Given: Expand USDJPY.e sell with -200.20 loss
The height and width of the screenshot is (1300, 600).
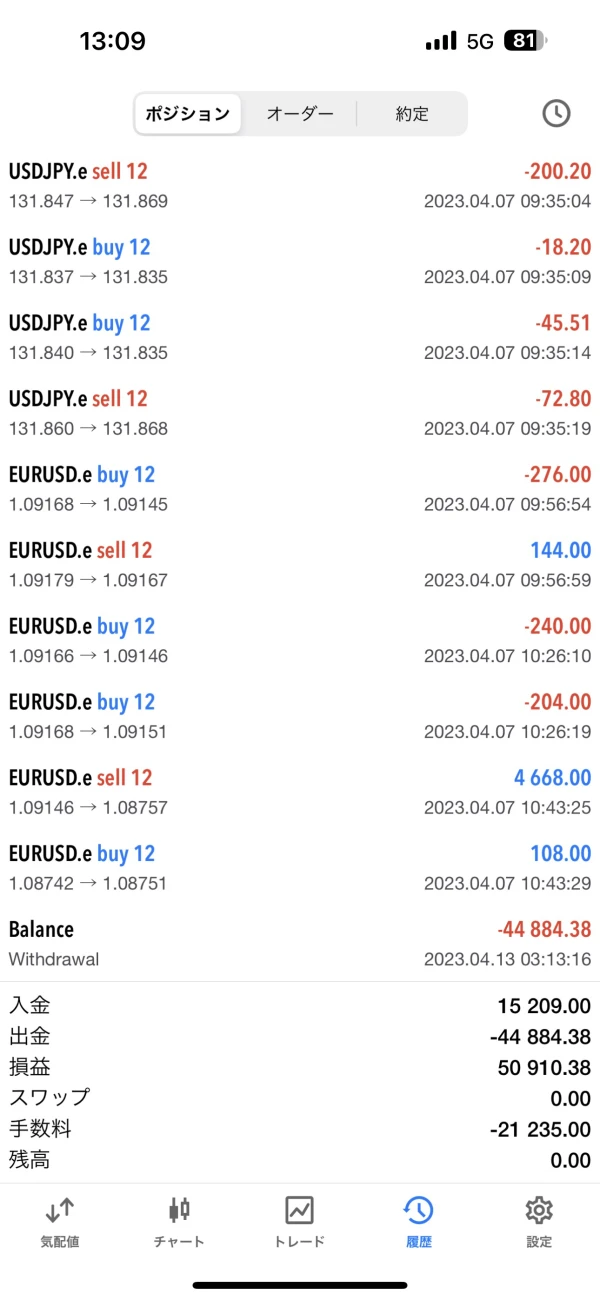Looking at the screenshot, I should tap(300, 185).
